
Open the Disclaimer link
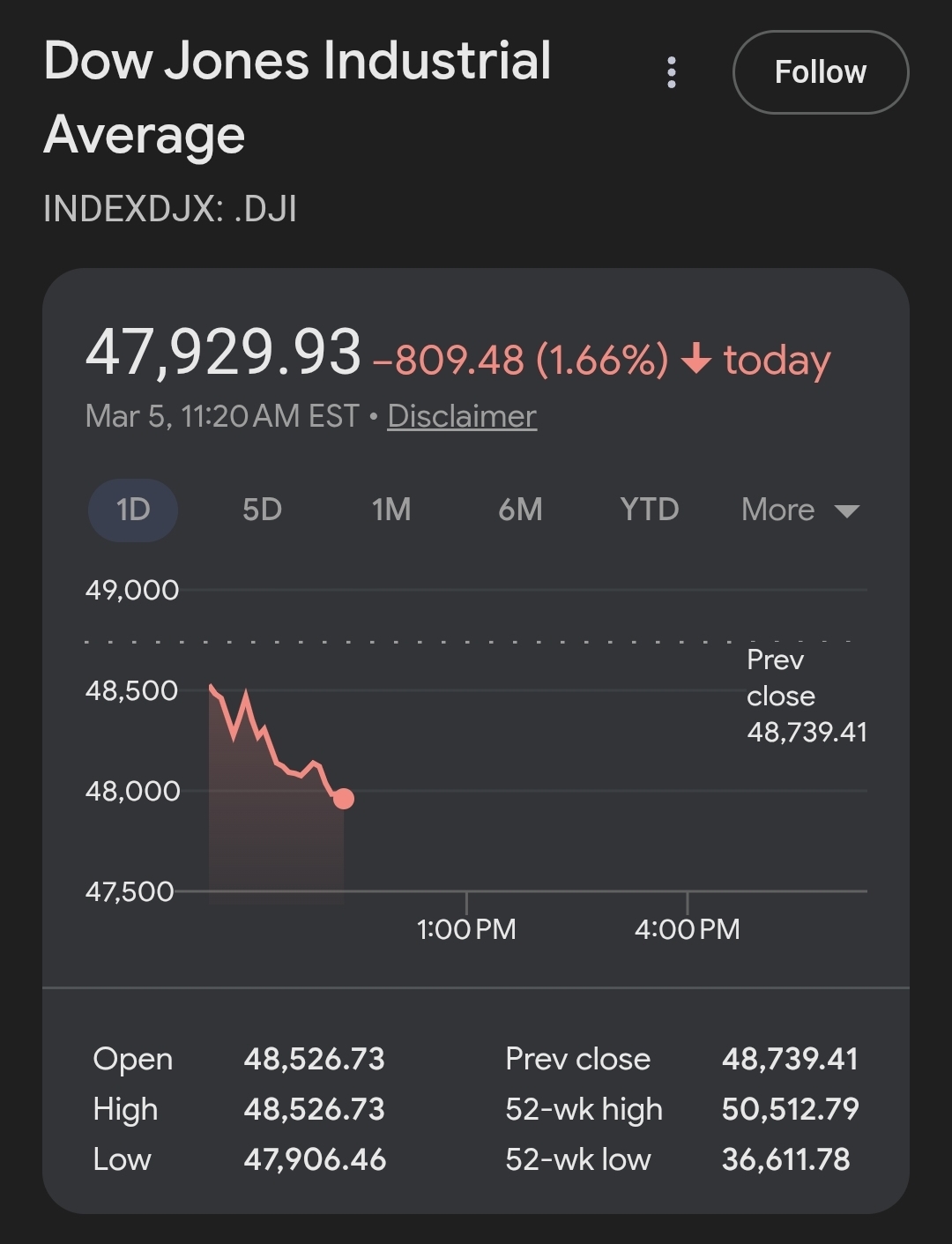(x=461, y=416)
